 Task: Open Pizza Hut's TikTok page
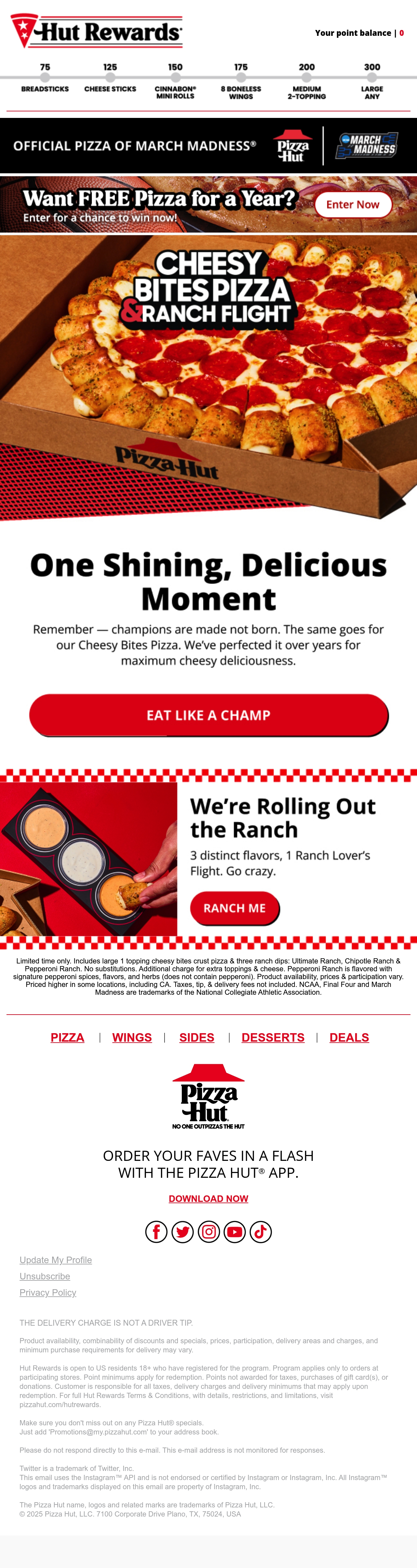pos(261,1232)
